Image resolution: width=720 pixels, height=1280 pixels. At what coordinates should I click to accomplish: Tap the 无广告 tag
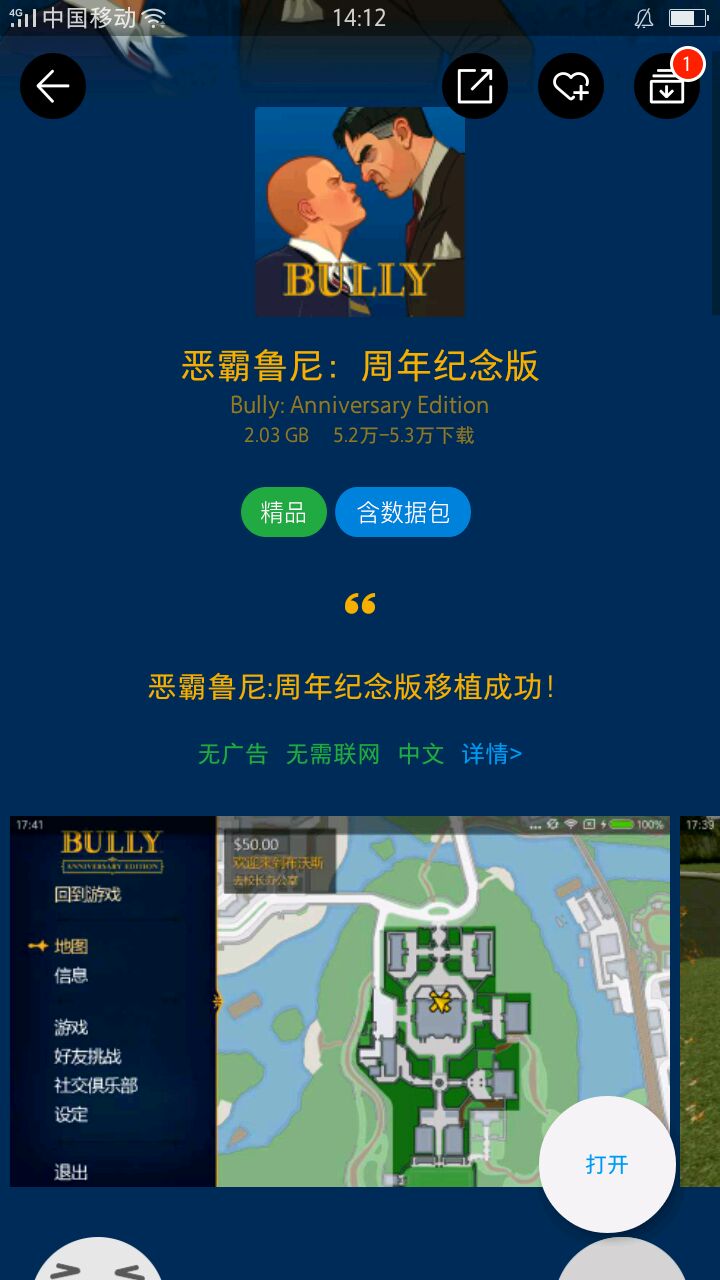point(233,754)
